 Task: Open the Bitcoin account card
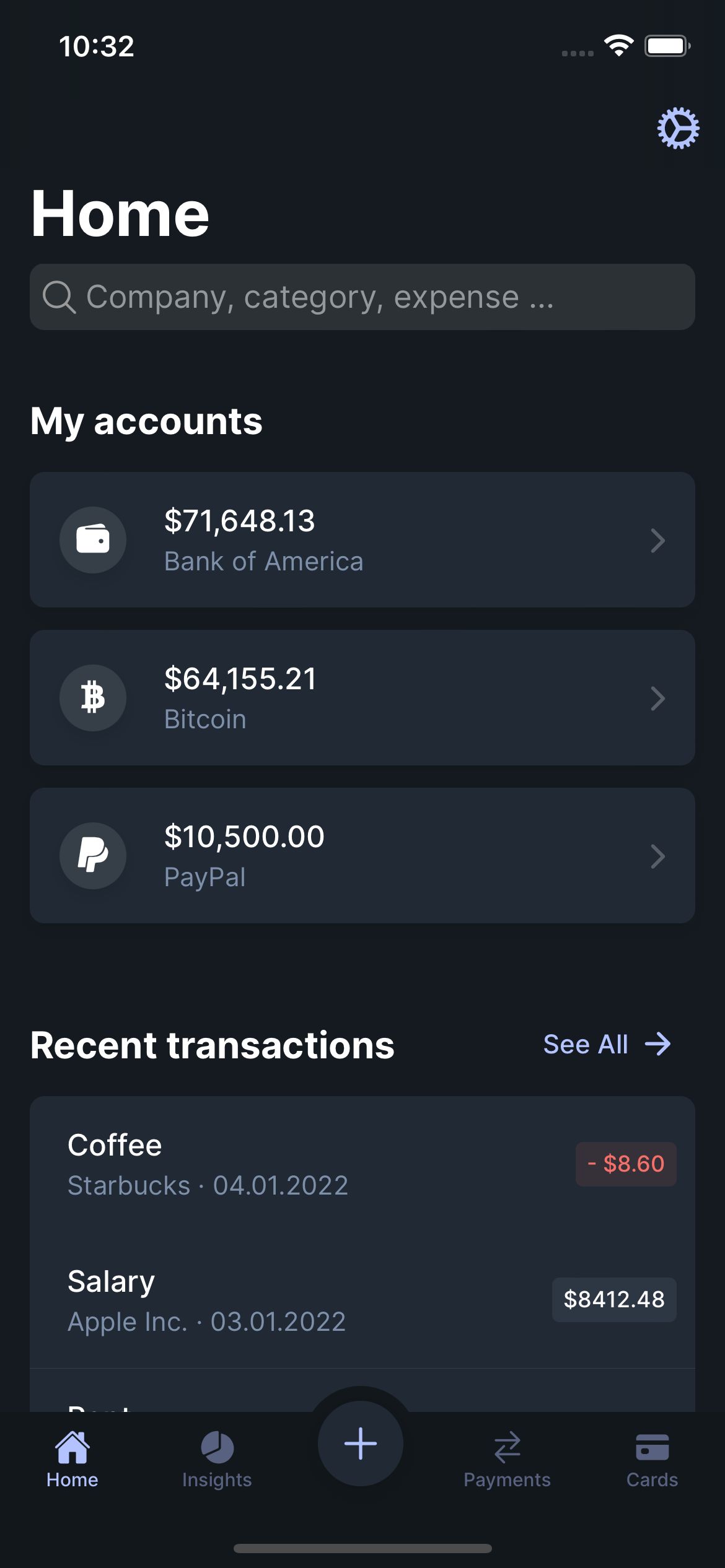click(362, 697)
